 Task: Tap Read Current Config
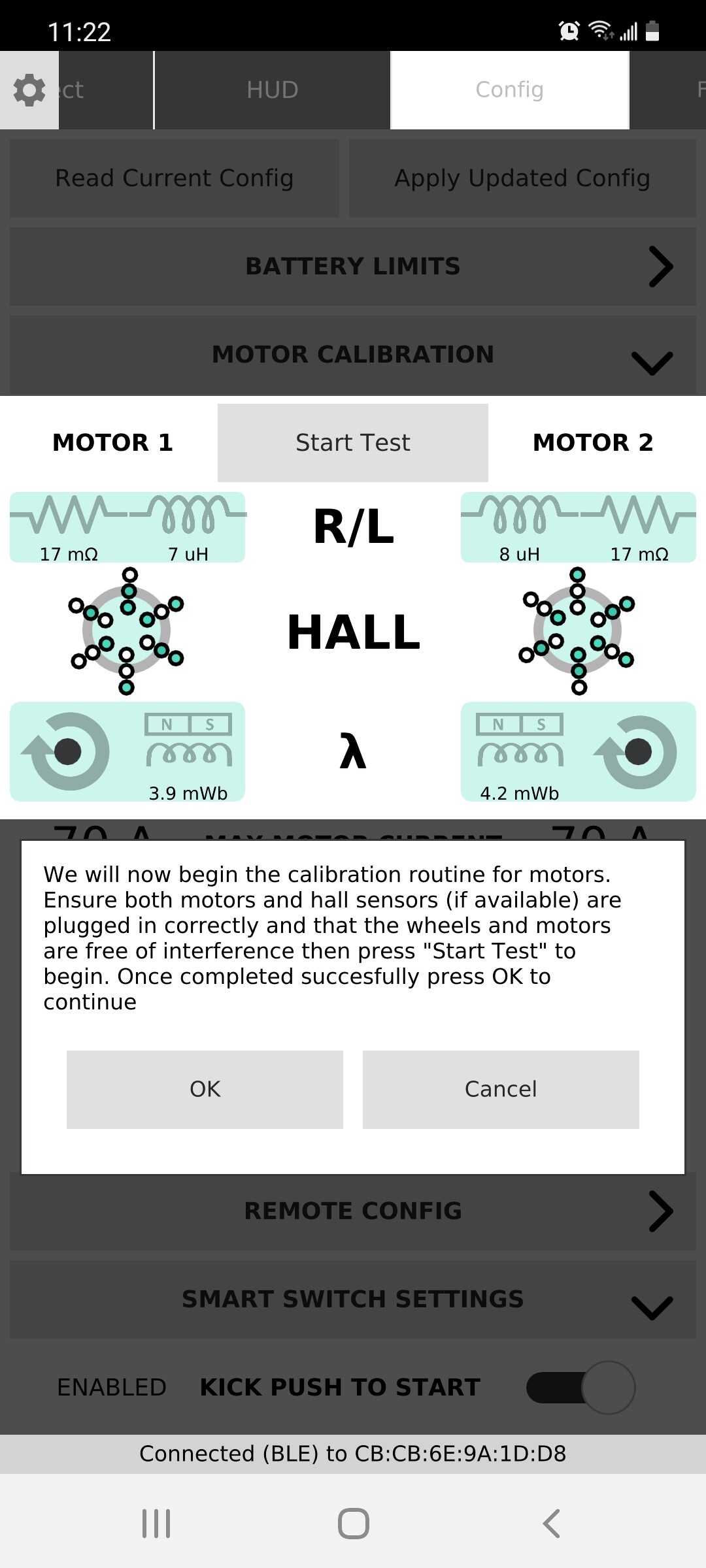(175, 178)
